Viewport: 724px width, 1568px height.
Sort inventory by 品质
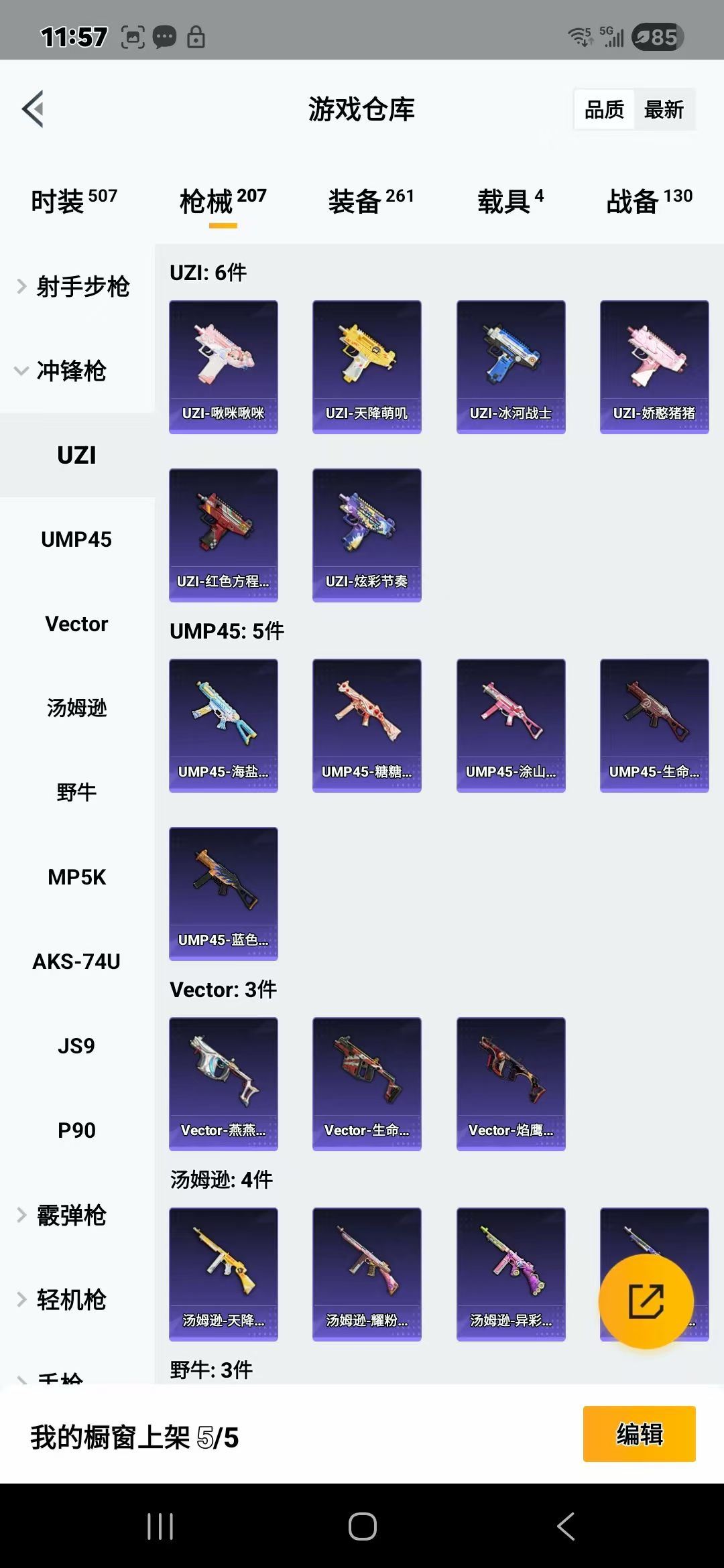[604, 109]
